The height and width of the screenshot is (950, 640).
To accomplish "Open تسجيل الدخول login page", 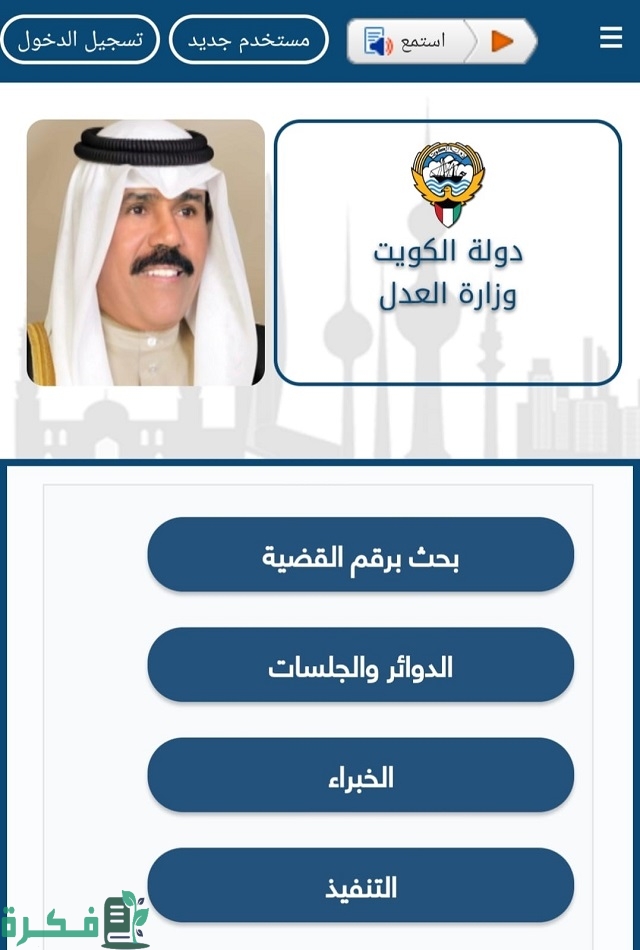I will 80,40.
